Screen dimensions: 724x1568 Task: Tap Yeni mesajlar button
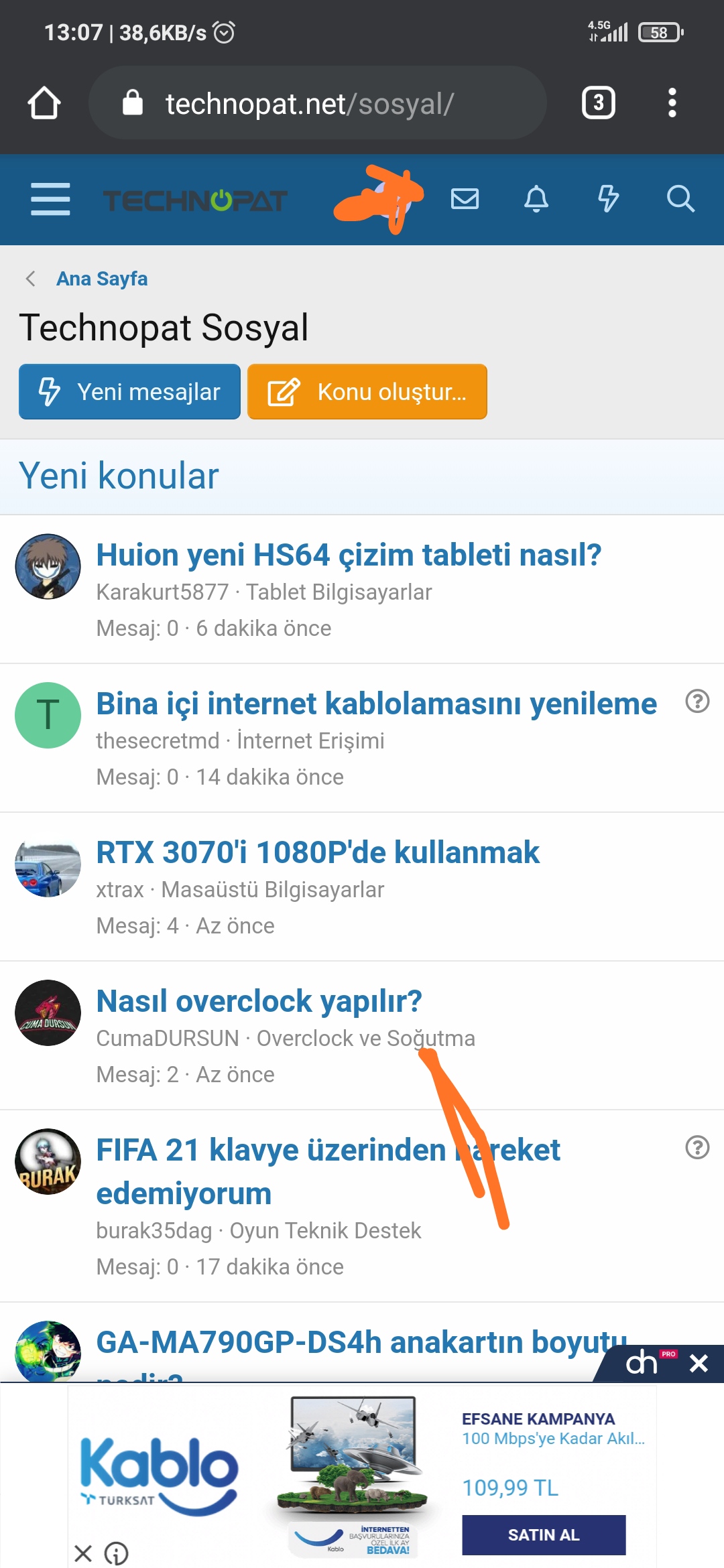[x=129, y=392]
